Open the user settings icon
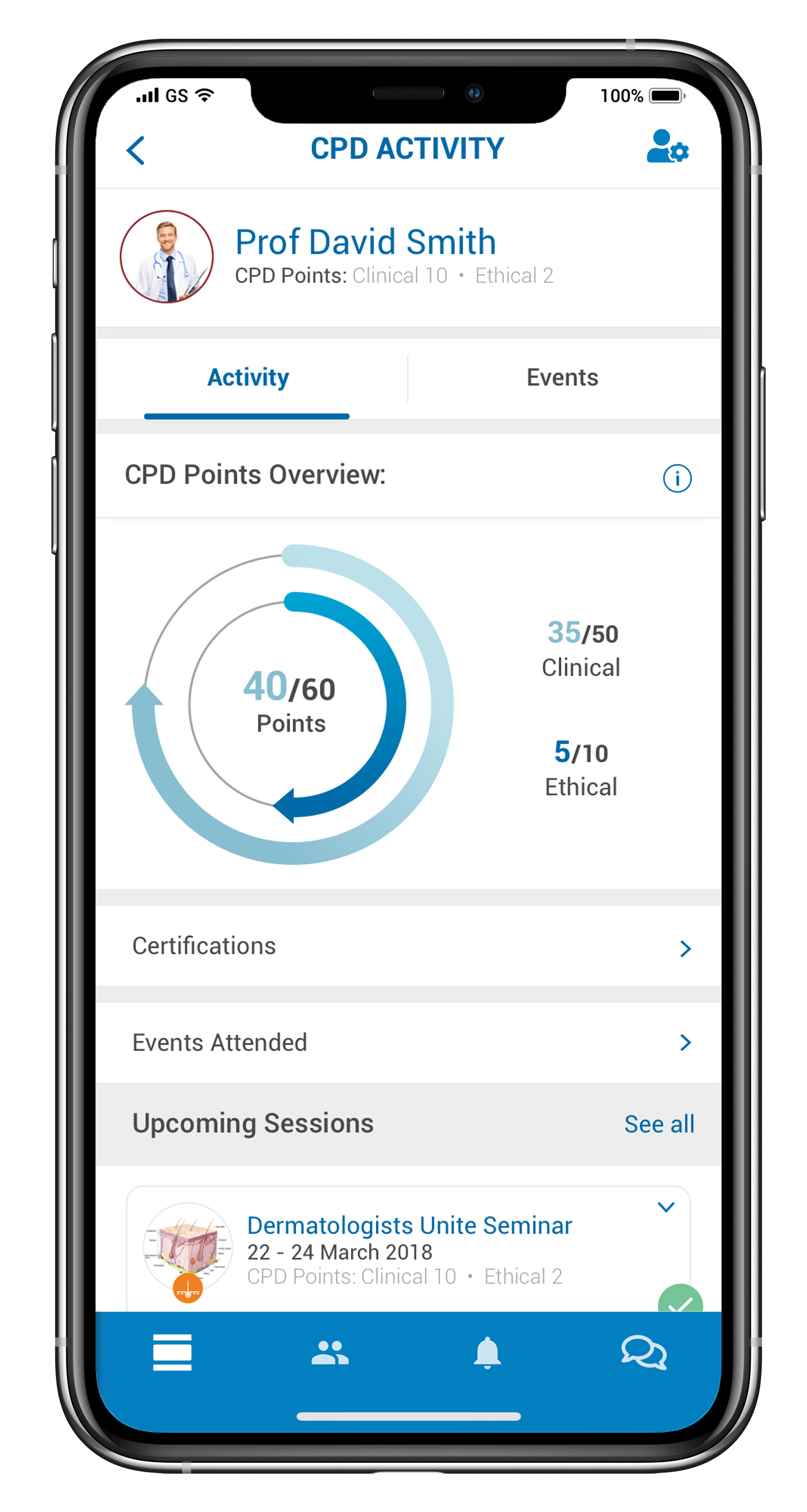This screenshot has height=1512, width=807. pos(667,146)
